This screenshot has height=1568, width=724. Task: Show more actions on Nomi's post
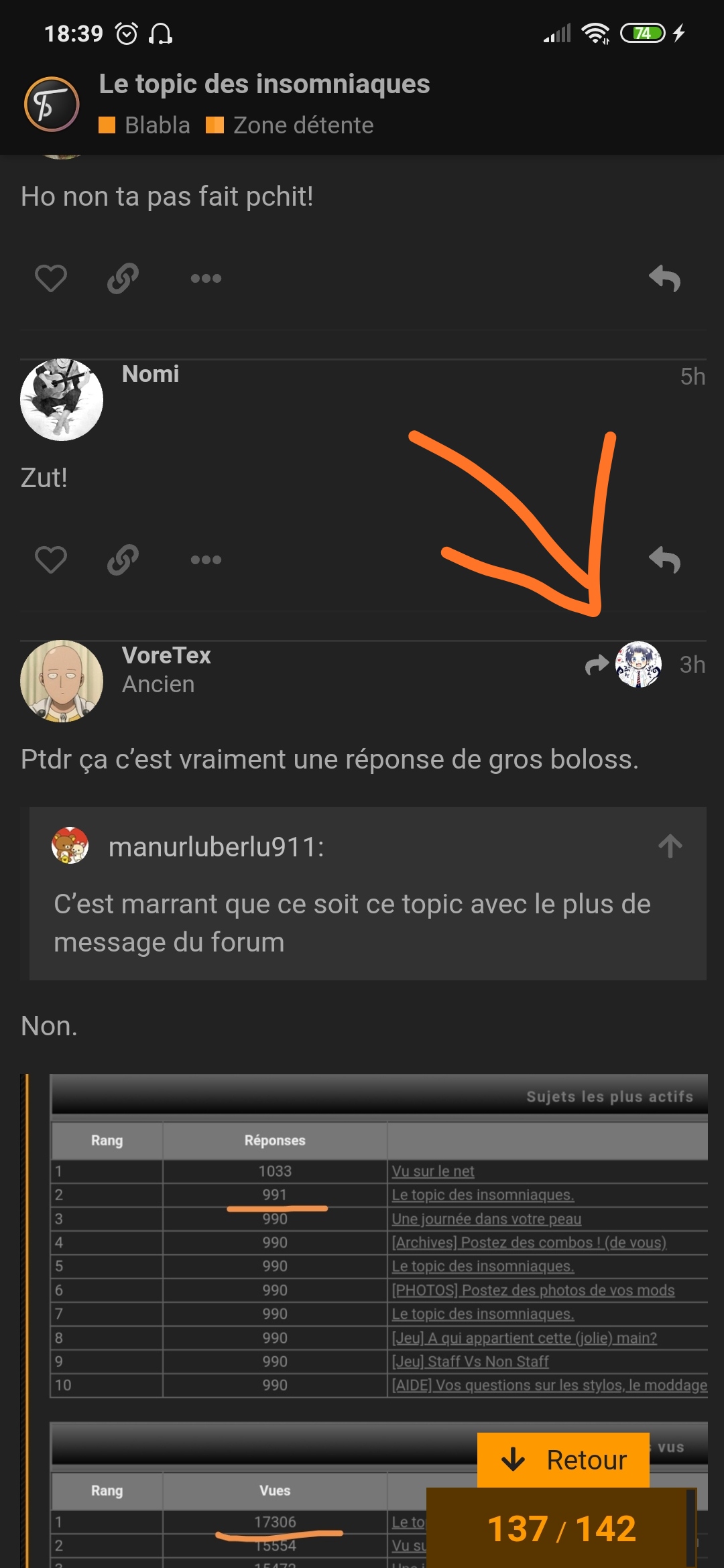click(206, 560)
